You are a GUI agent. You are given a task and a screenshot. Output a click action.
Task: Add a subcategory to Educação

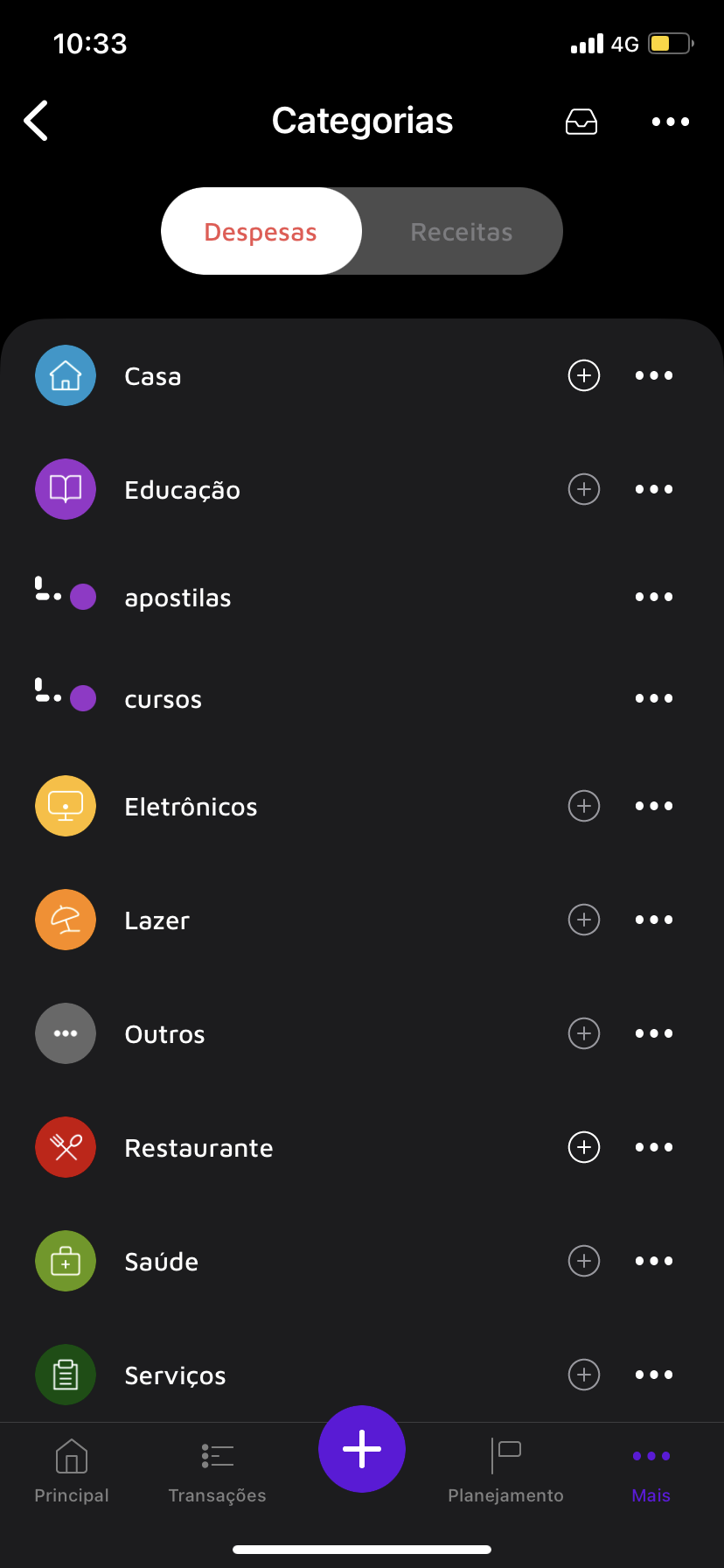click(584, 489)
